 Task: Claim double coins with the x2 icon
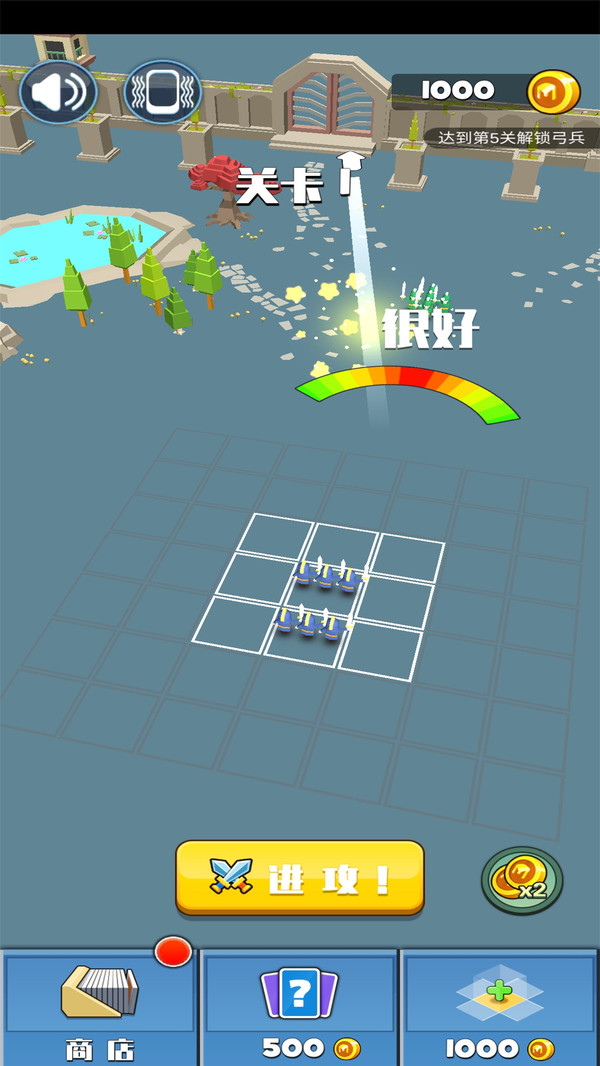522,881
